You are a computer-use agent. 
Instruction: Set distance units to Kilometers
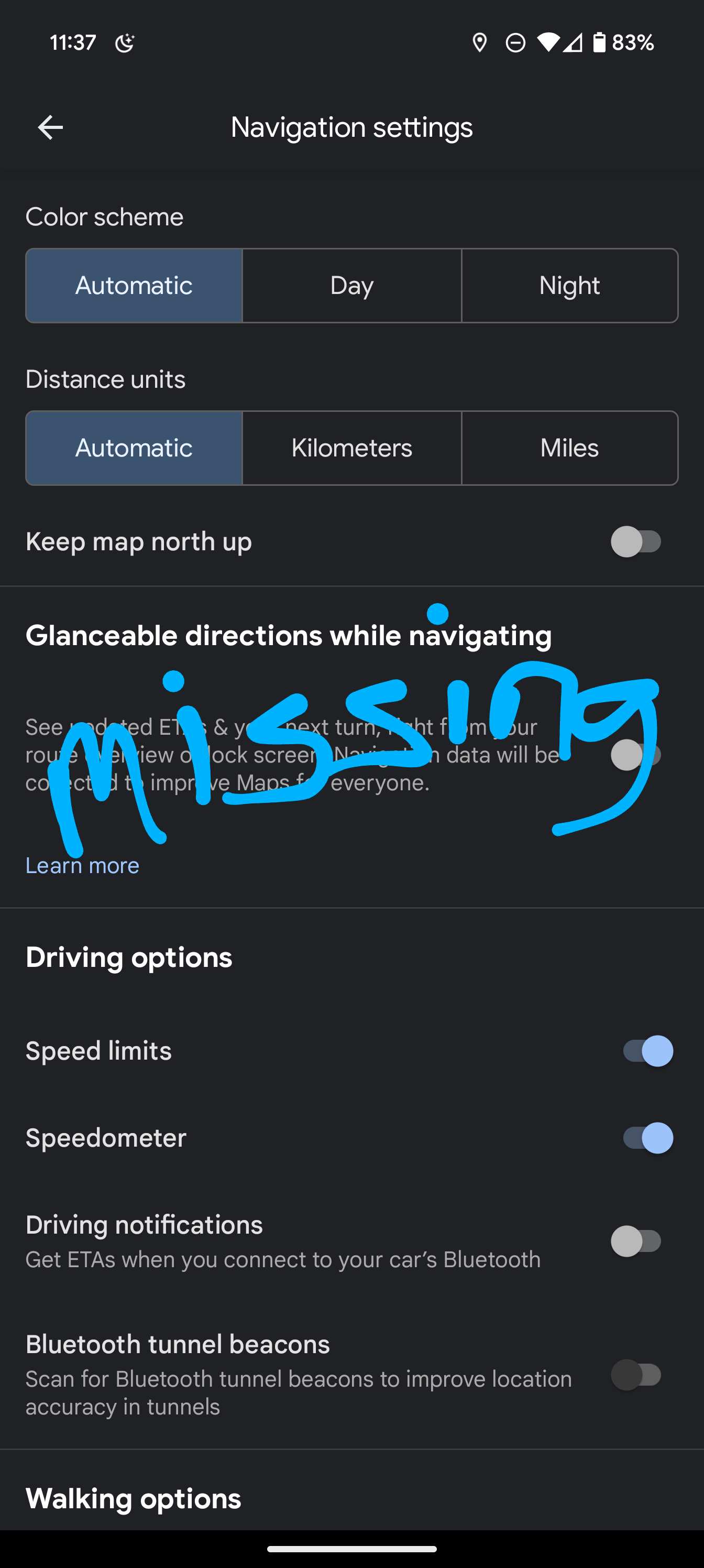351,448
